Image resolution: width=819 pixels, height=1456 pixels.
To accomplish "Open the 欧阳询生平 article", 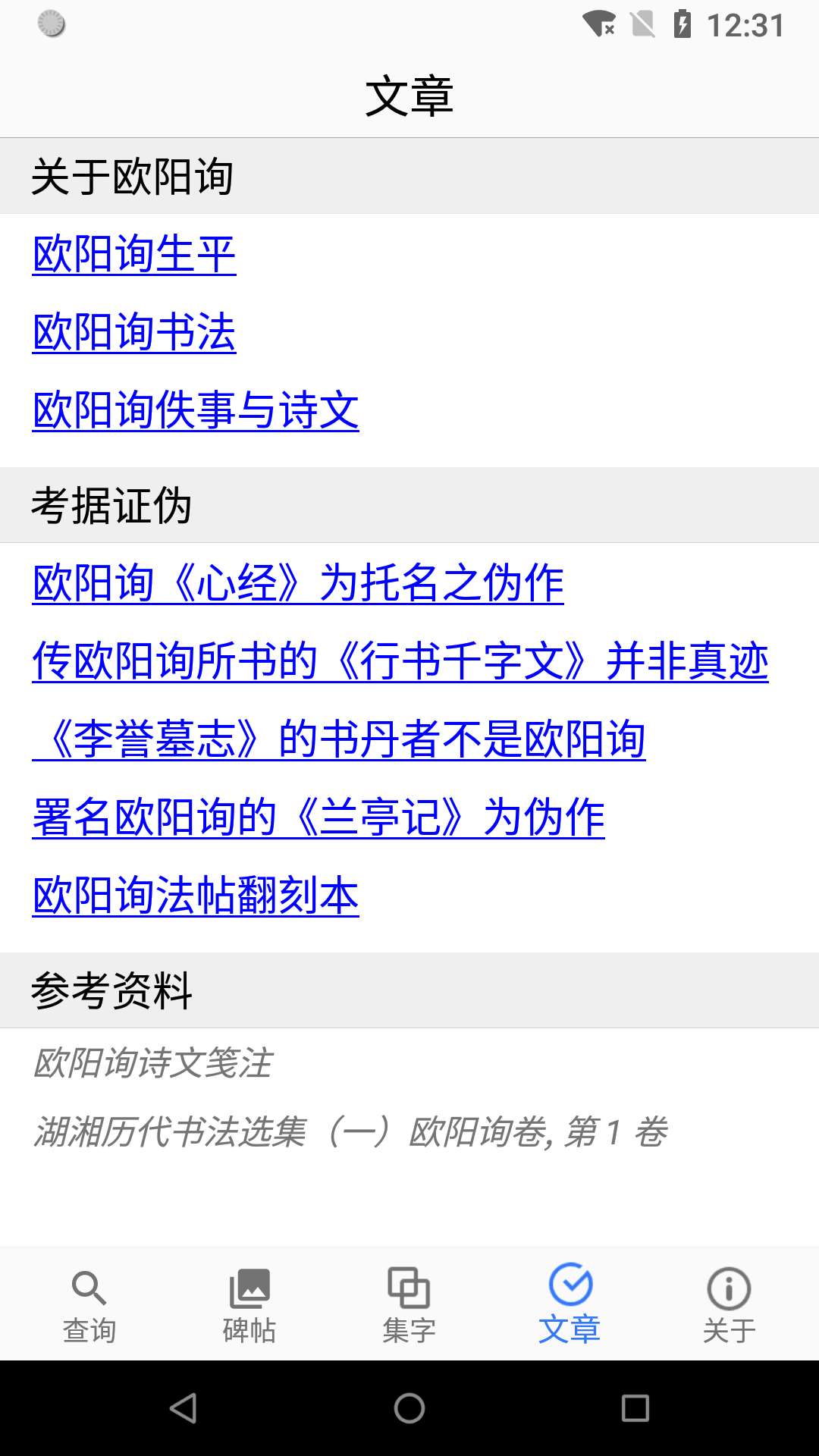I will pos(134,254).
